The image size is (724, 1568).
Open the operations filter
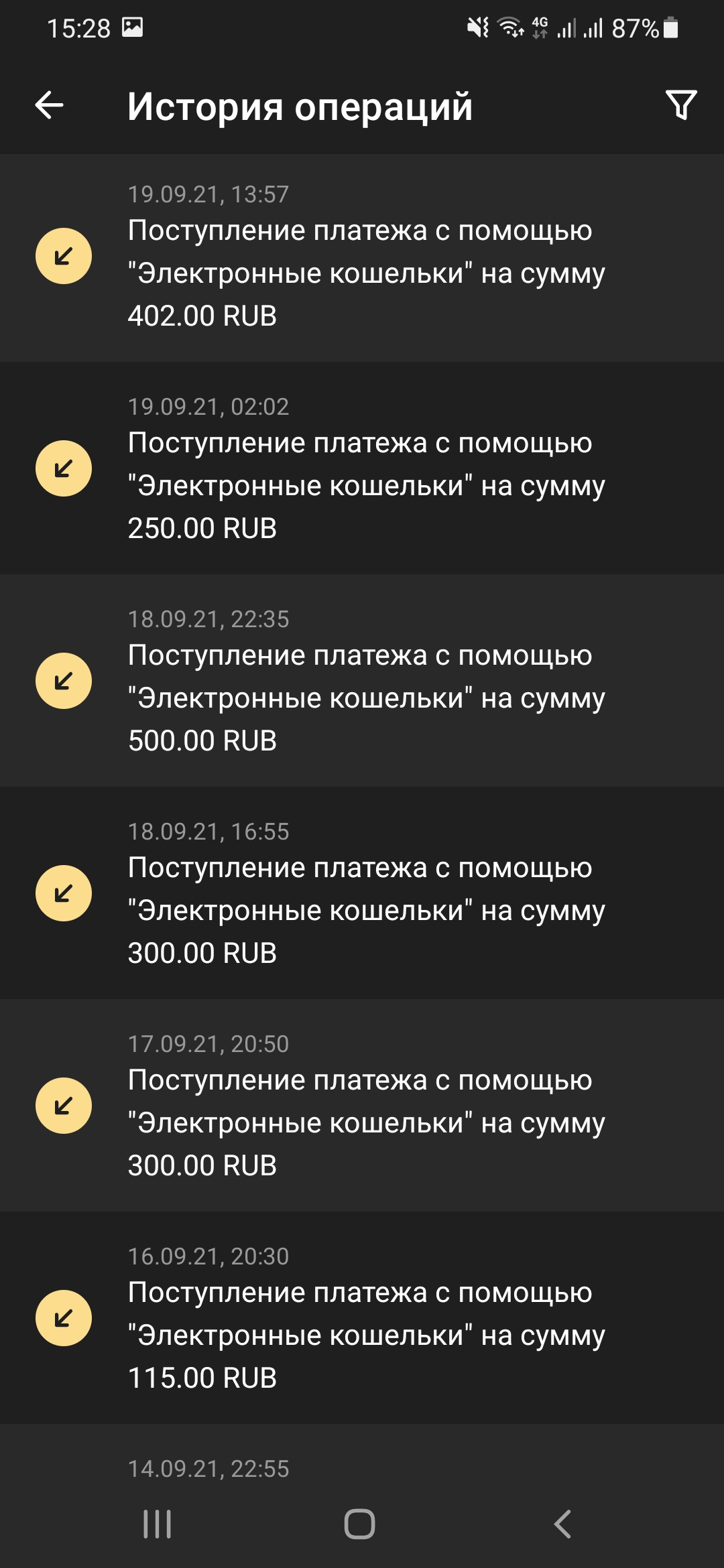[681, 105]
